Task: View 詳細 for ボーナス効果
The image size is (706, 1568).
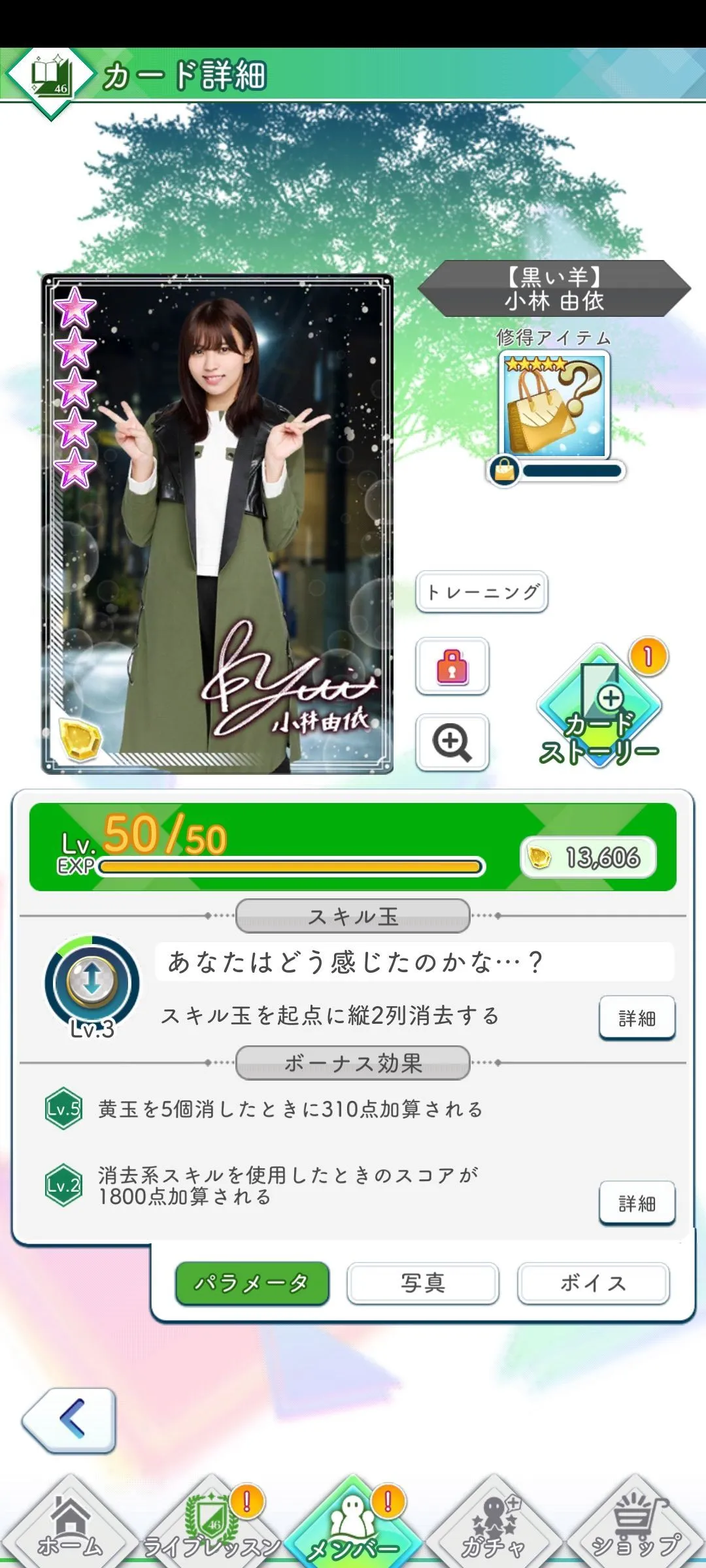Action: 637,1203
